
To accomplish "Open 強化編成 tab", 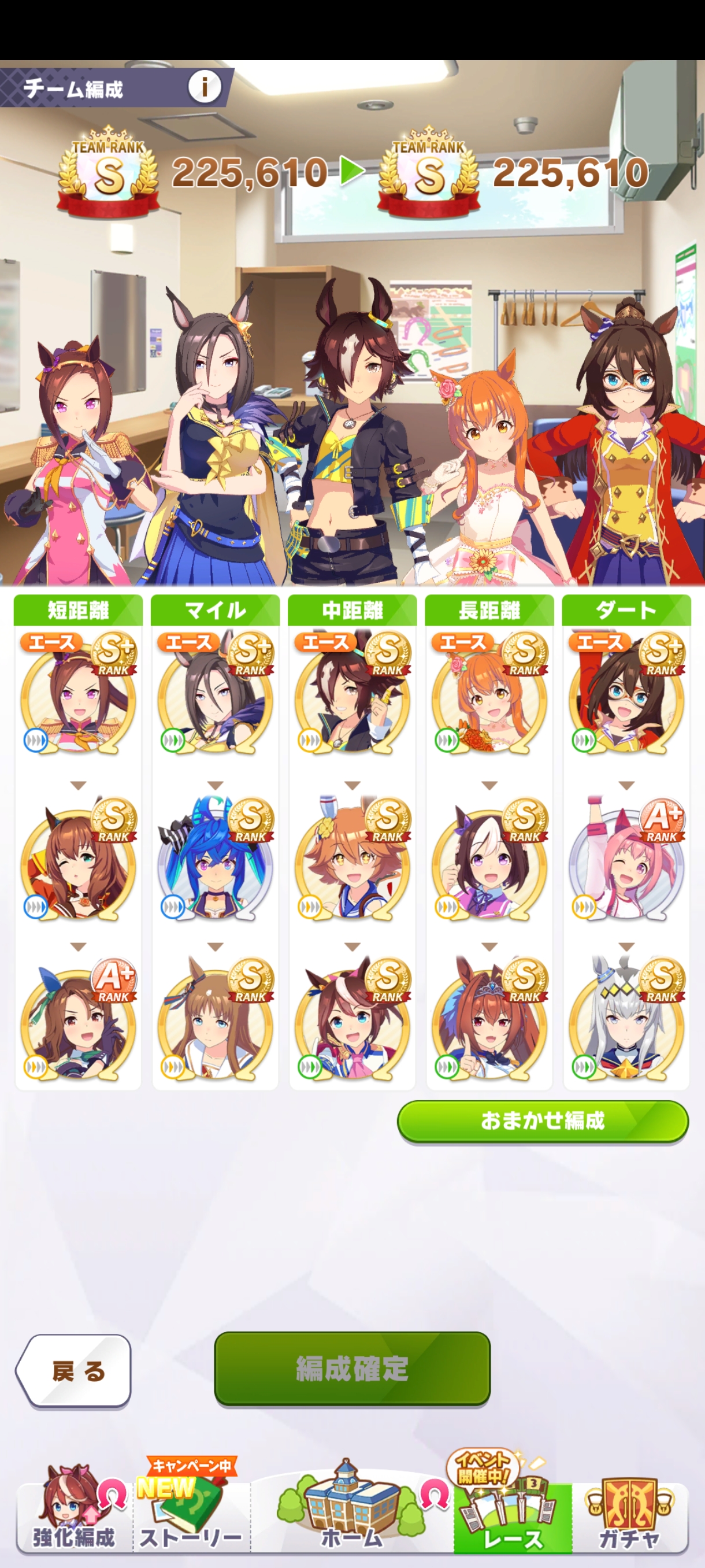I will pyautogui.click(x=74, y=1512).
